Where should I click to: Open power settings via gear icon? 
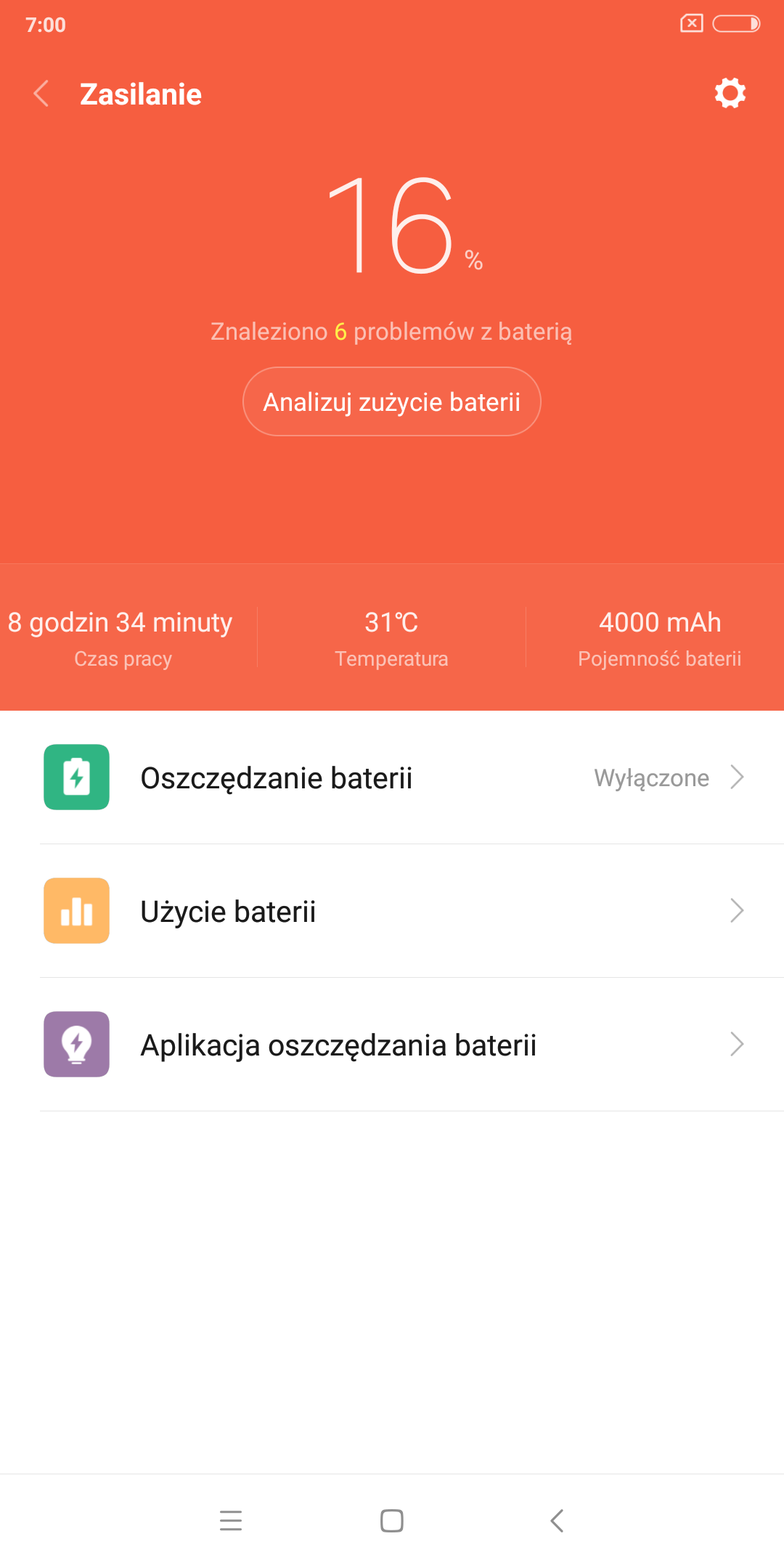point(730,93)
